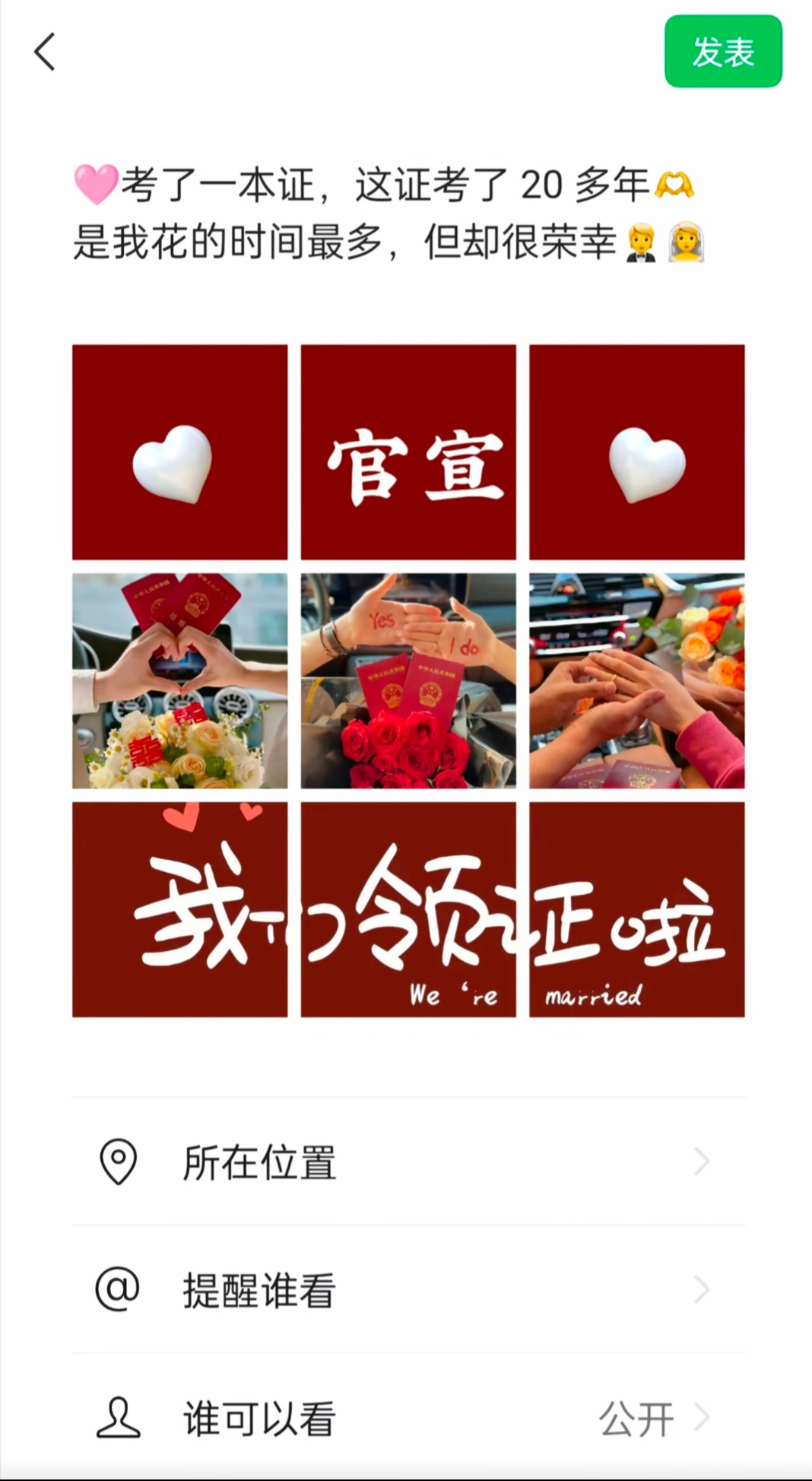812x1481 pixels.
Task: Go back using the top-left arrow
Action: (45, 52)
